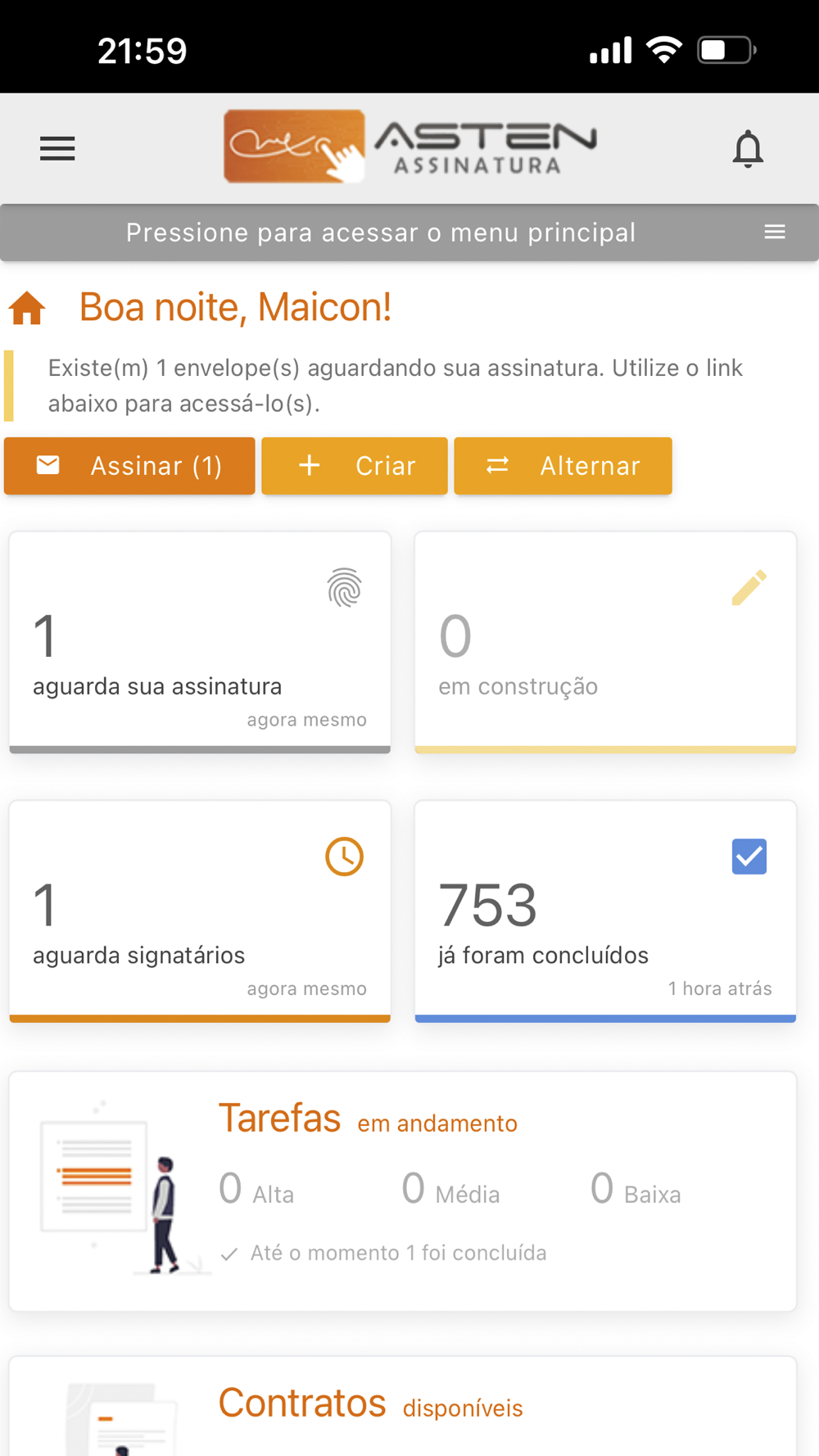The width and height of the screenshot is (819, 1456).
Task: Tap the Assinar (1) button
Action: pos(129,466)
